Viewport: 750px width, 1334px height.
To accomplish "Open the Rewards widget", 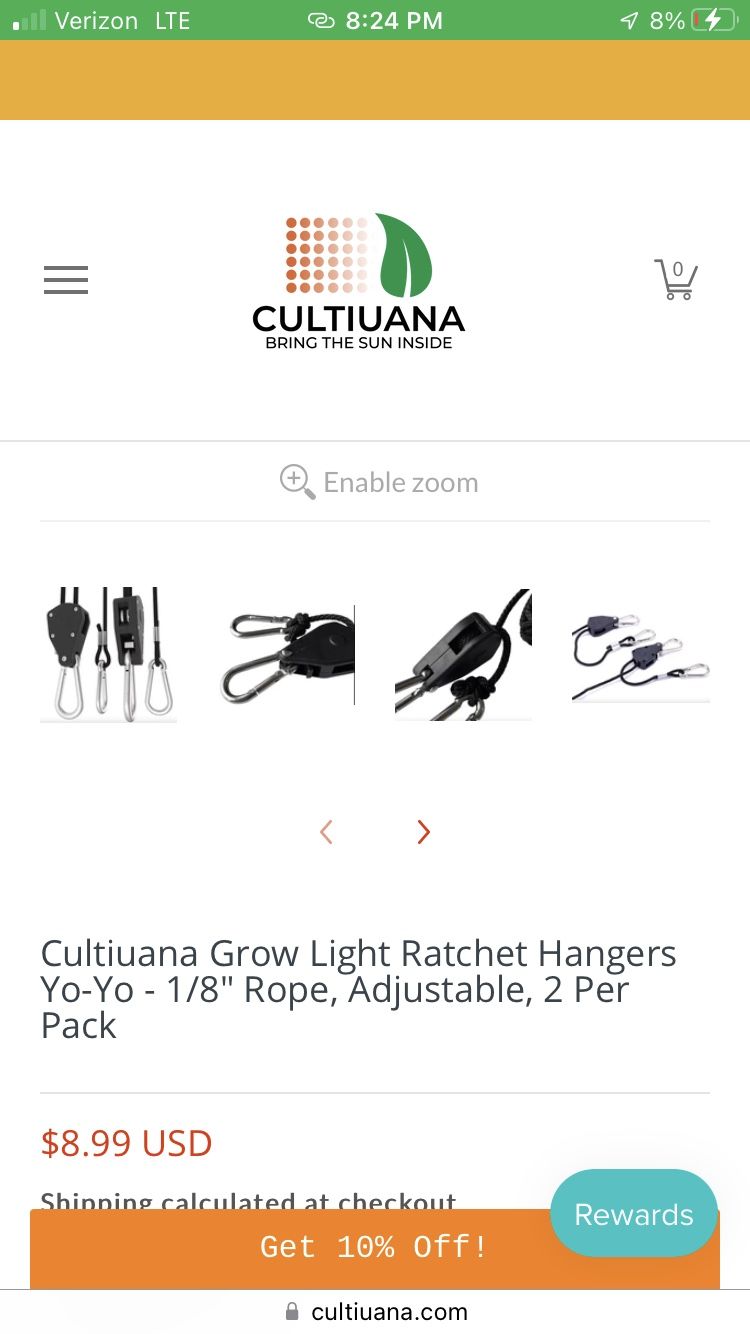I will click(634, 1214).
